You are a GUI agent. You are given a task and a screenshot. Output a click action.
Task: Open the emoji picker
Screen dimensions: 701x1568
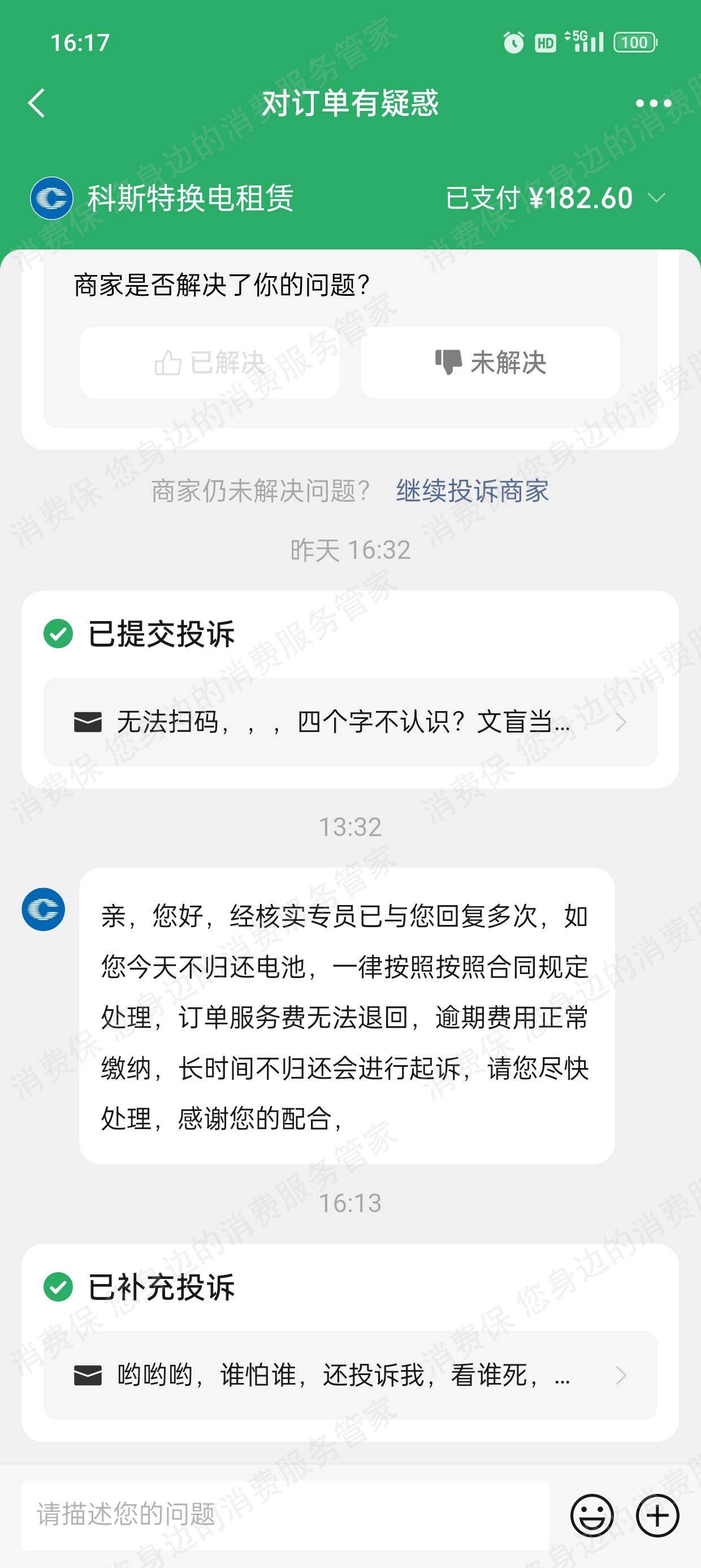591,1515
